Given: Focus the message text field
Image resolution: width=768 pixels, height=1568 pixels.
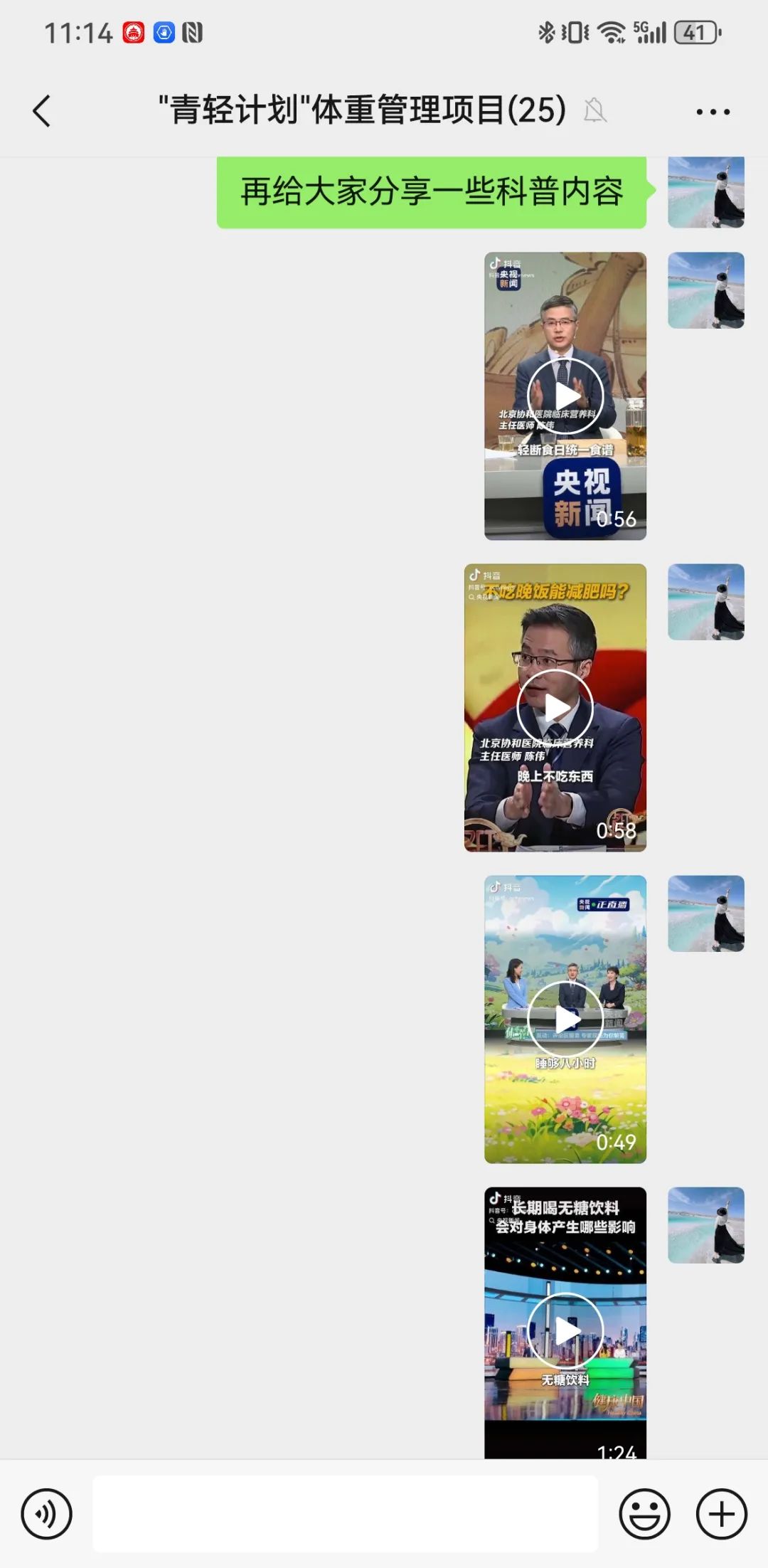Looking at the screenshot, I should 345,1514.
